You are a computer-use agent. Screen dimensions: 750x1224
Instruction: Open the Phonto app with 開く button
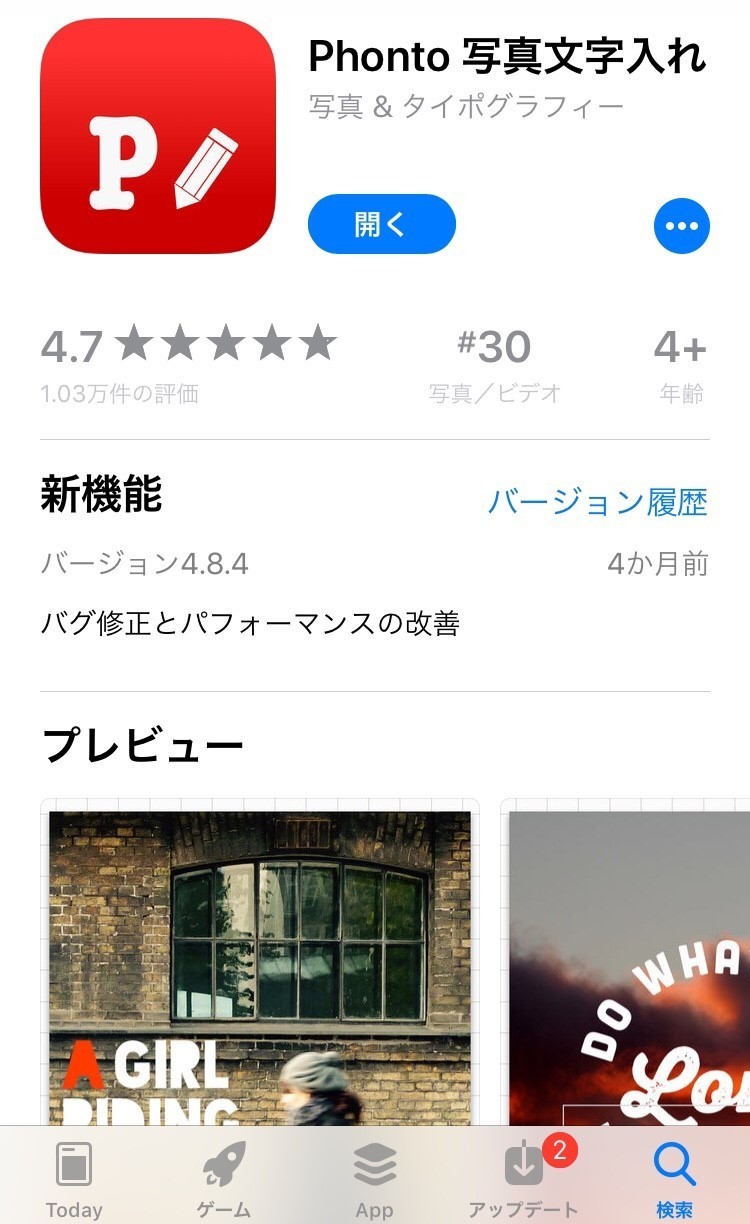pos(381,224)
